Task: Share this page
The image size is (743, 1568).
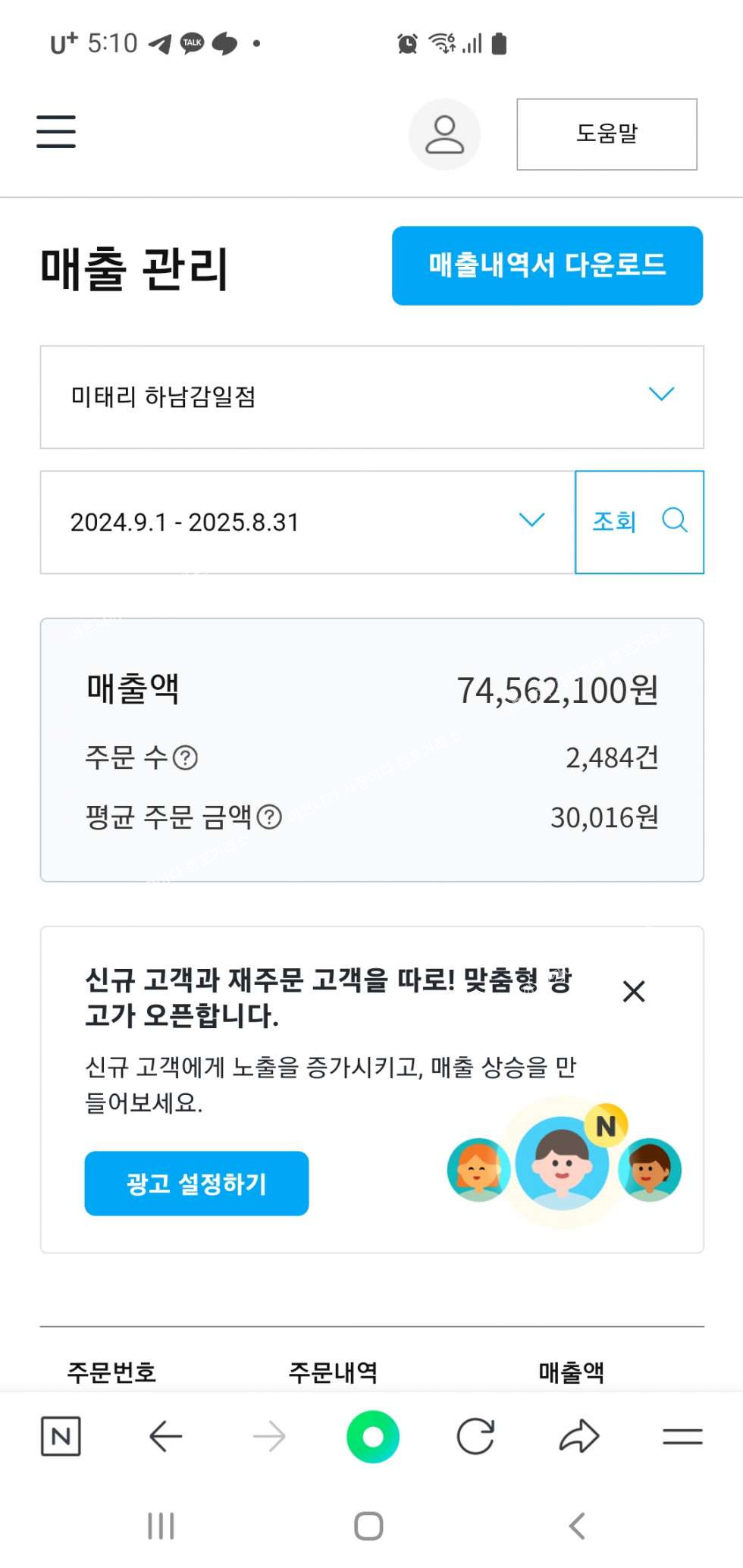Action: click(x=579, y=1436)
